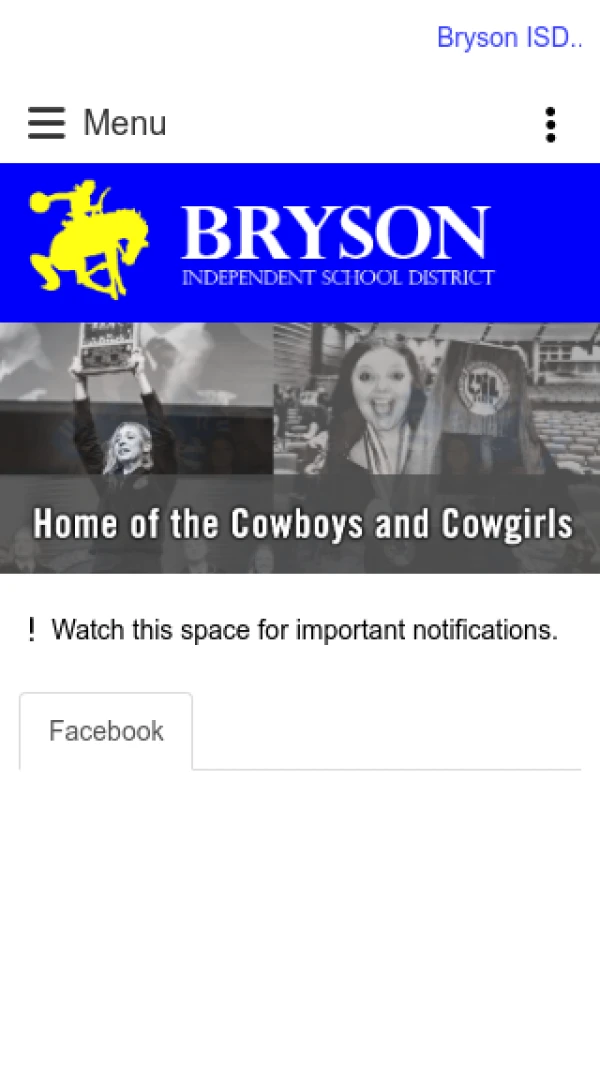Open the Bryson ISD link
600x1065 pixels.
[509, 38]
